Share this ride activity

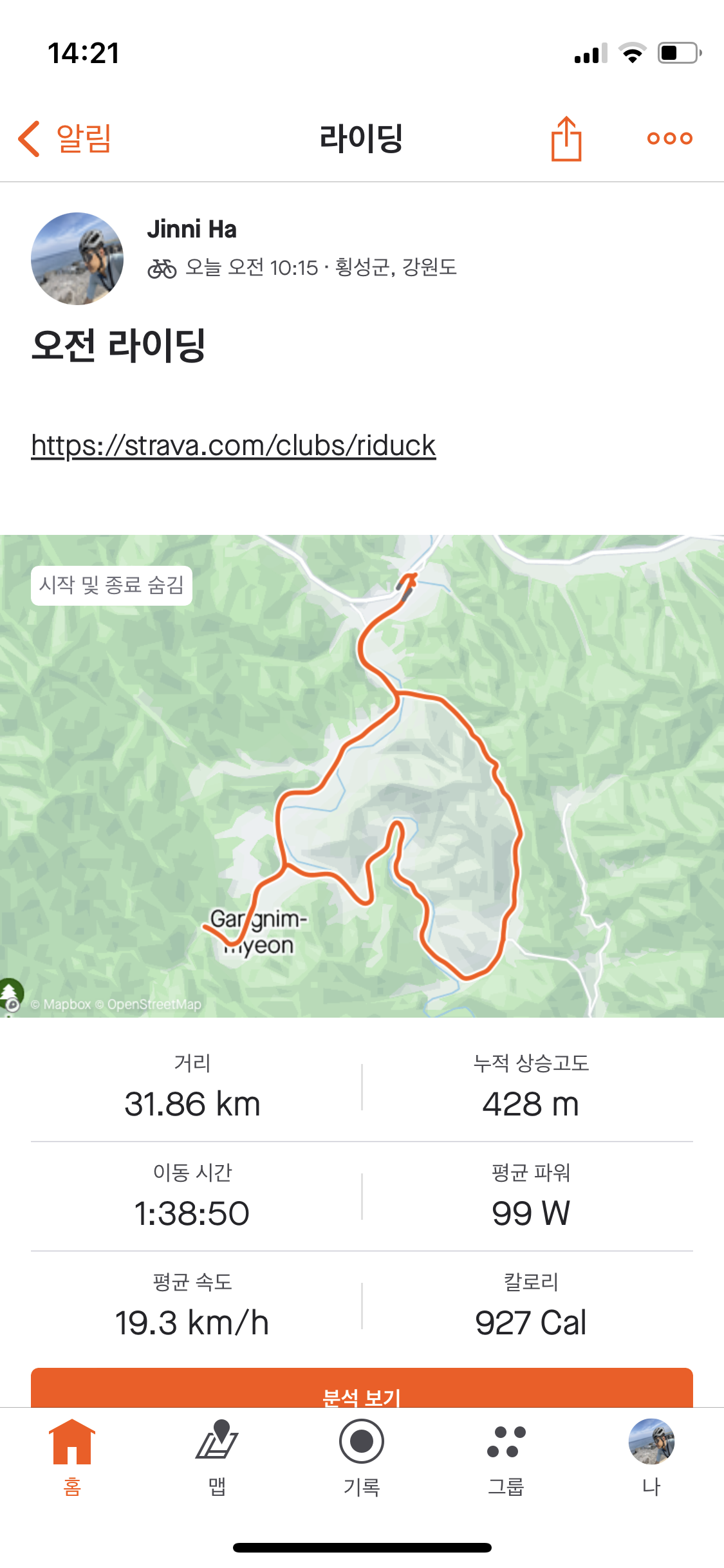click(x=566, y=138)
